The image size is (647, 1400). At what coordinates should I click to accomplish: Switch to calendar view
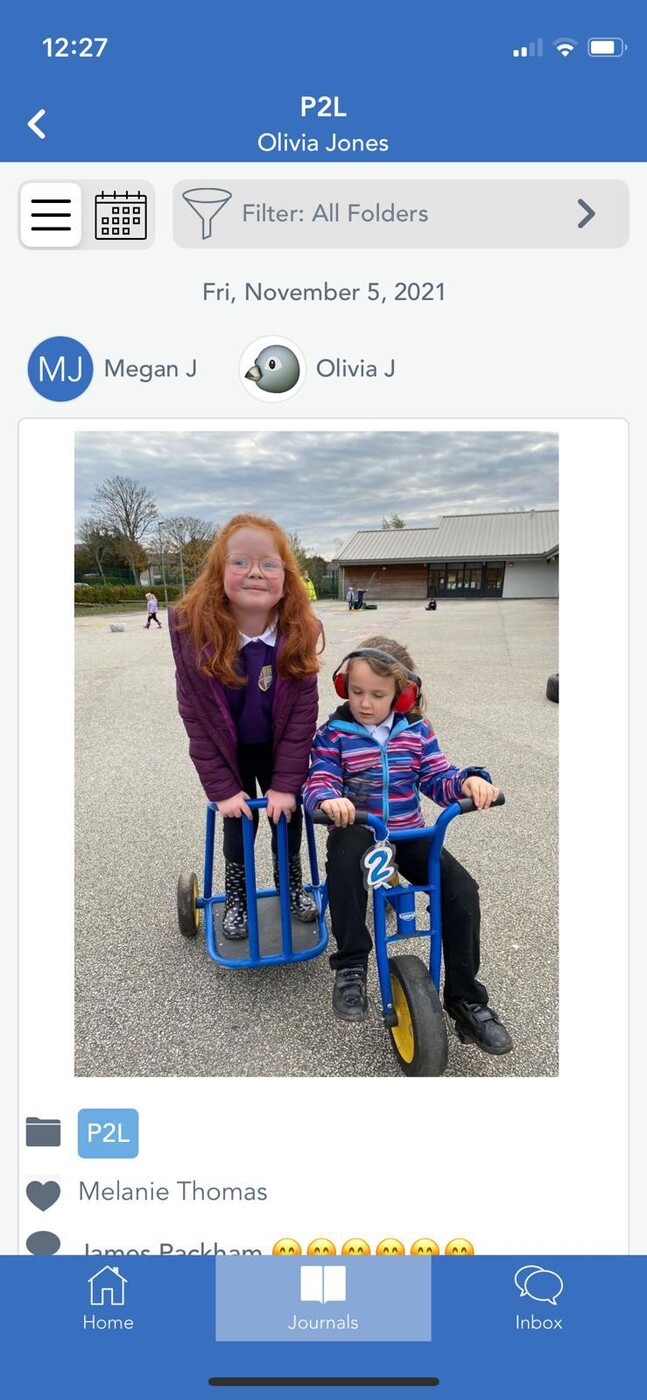[x=120, y=214]
